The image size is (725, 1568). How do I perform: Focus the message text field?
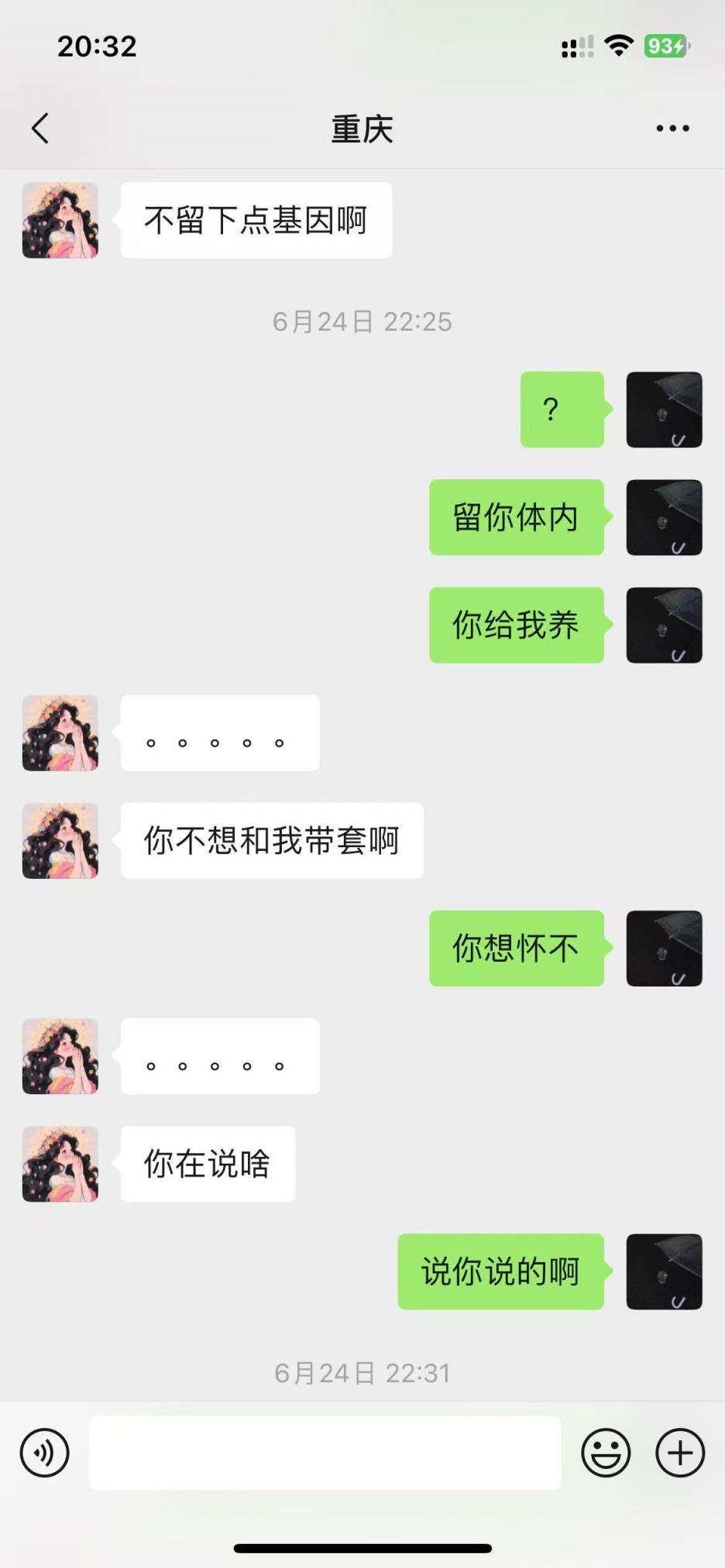click(325, 1453)
